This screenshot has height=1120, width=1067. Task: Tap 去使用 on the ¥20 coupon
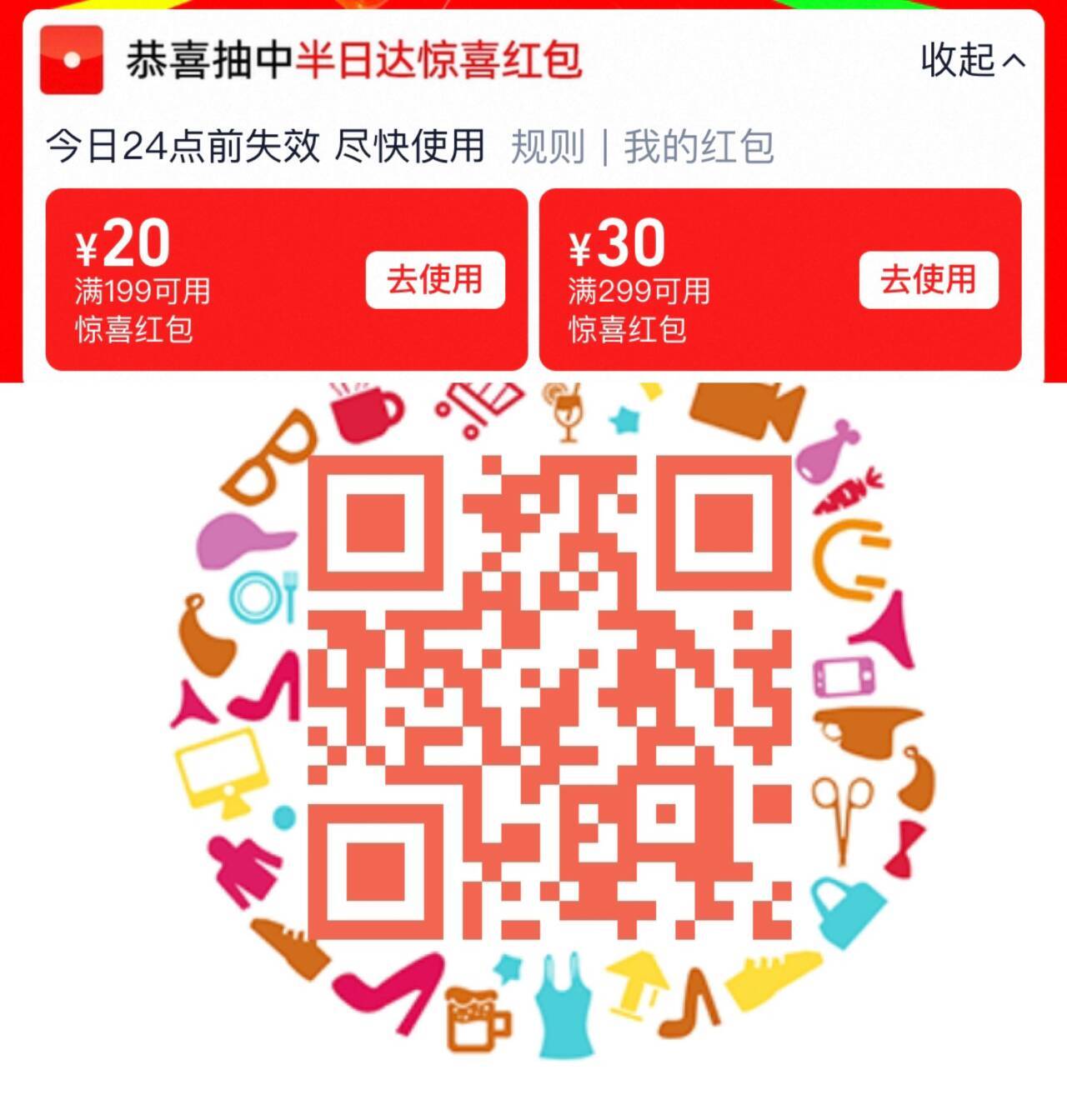438,281
